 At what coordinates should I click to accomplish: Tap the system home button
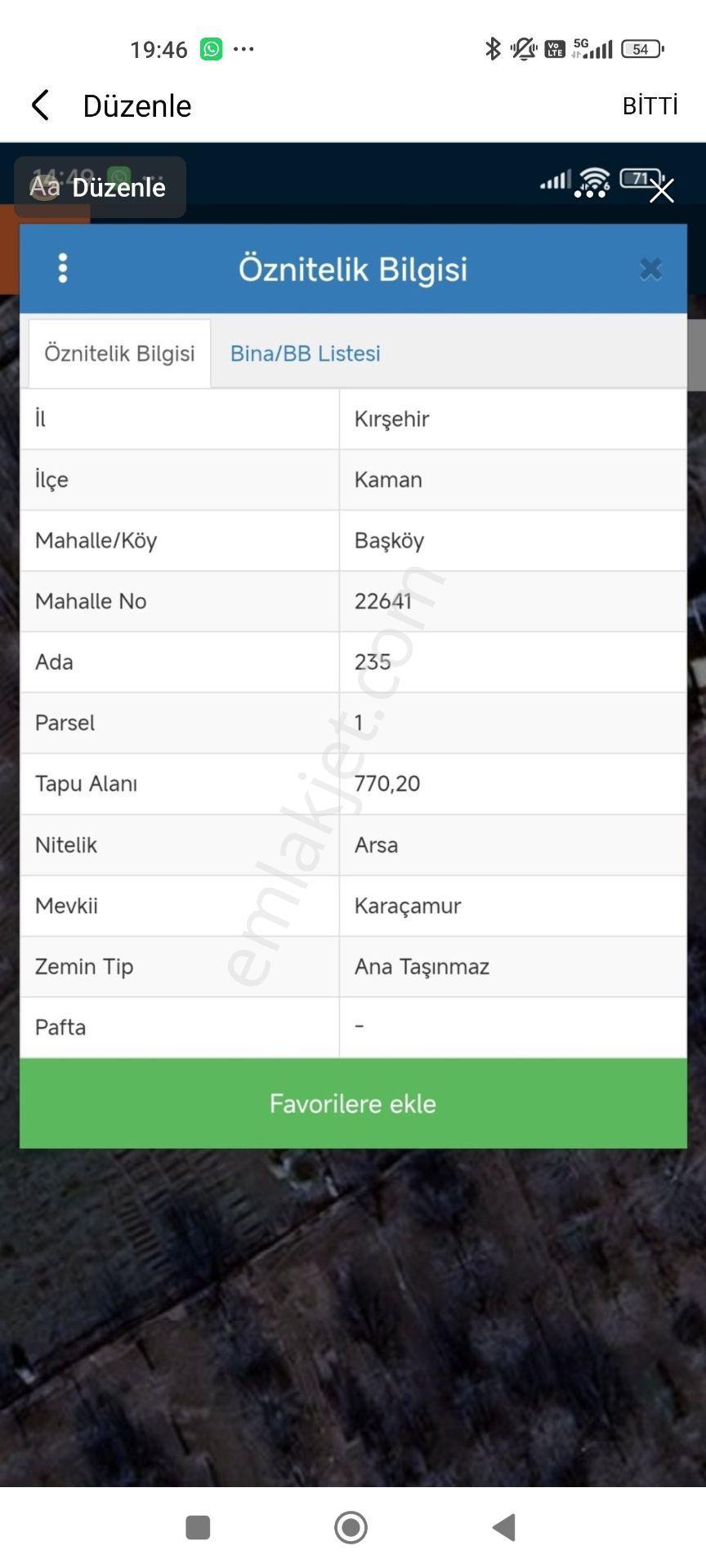[x=351, y=1526]
